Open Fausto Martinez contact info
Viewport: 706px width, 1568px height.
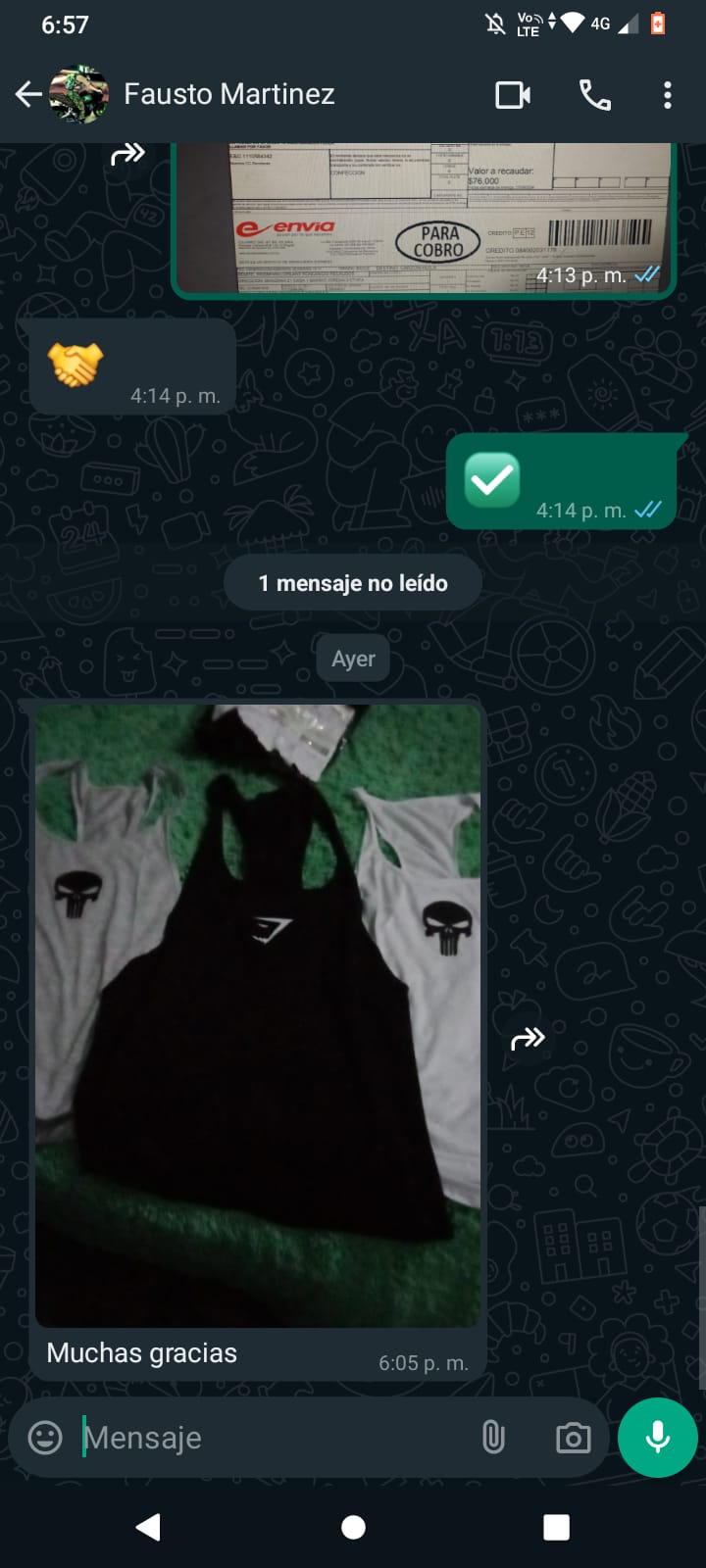[228, 94]
